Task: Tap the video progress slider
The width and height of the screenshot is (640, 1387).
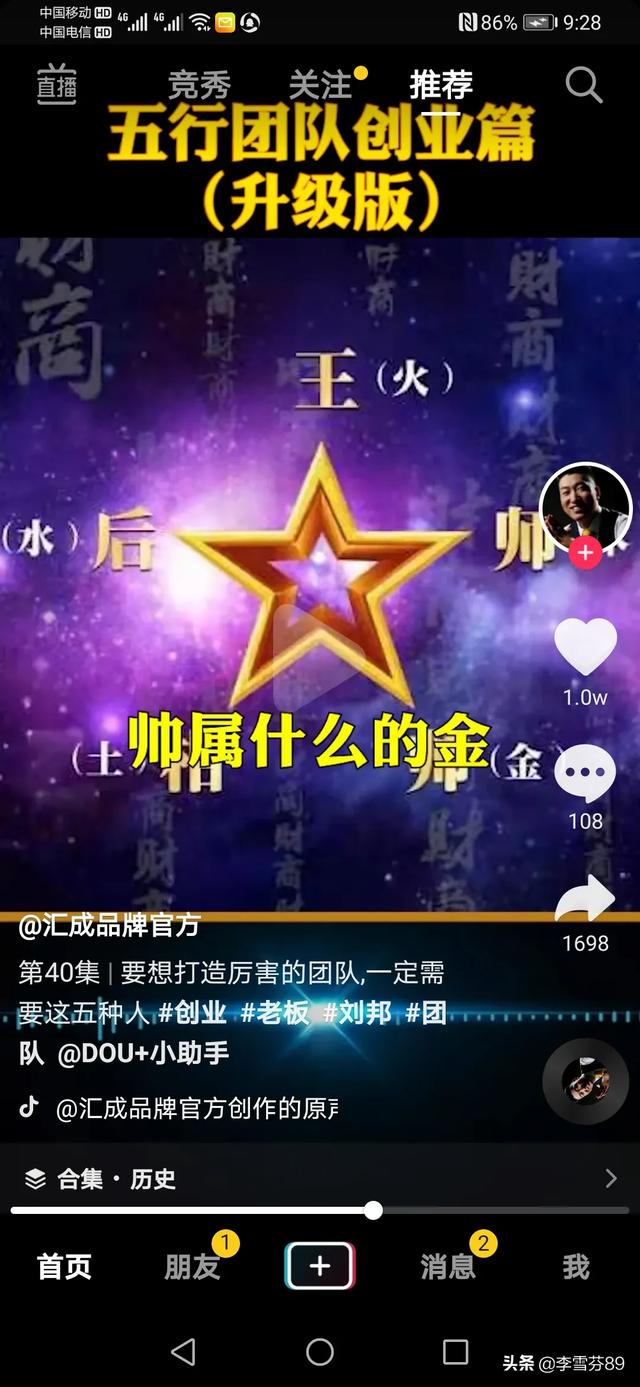Action: point(373,1210)
